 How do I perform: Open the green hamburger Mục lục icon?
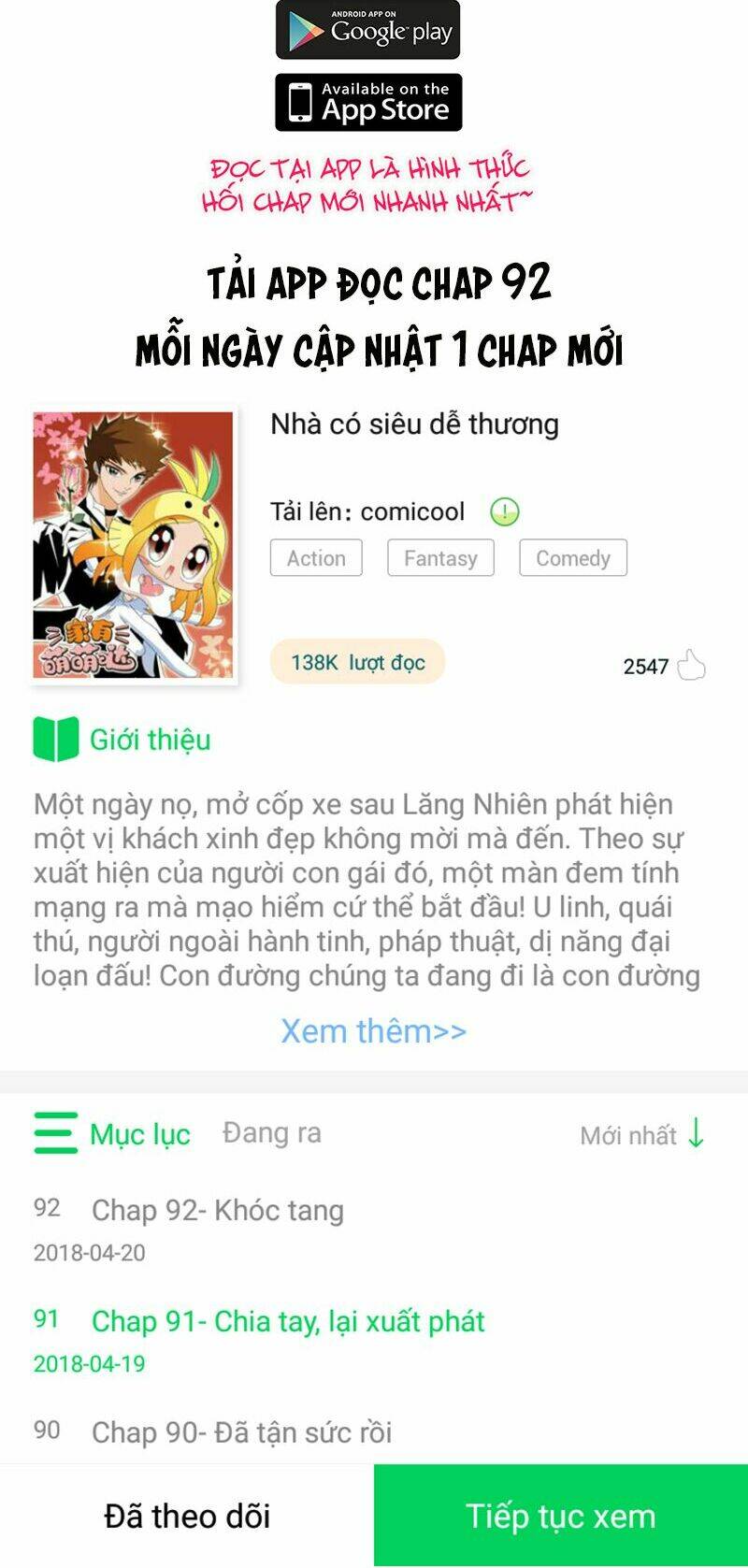coord(53,1134)
